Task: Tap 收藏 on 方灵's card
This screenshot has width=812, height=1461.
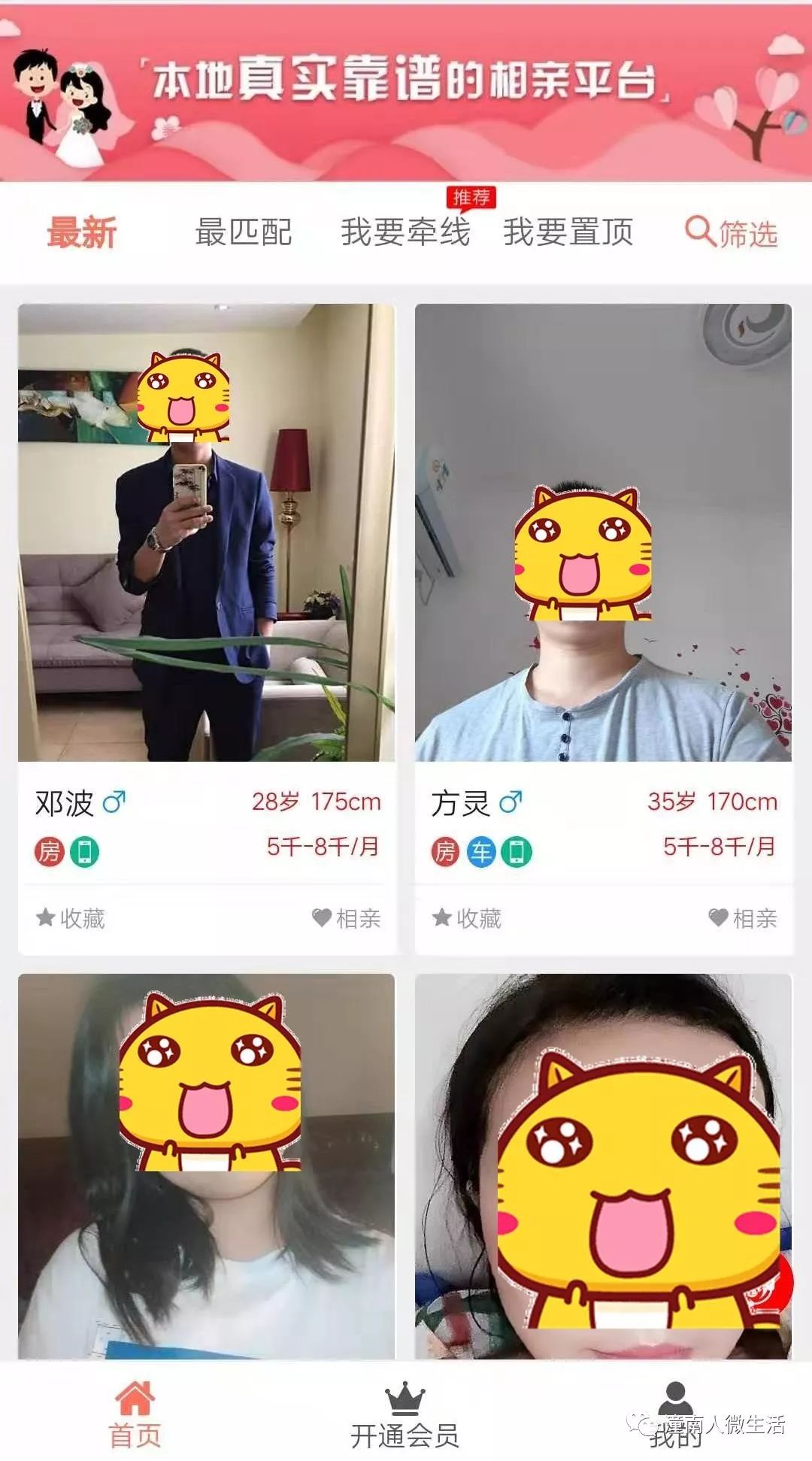Action: (468, 918)
